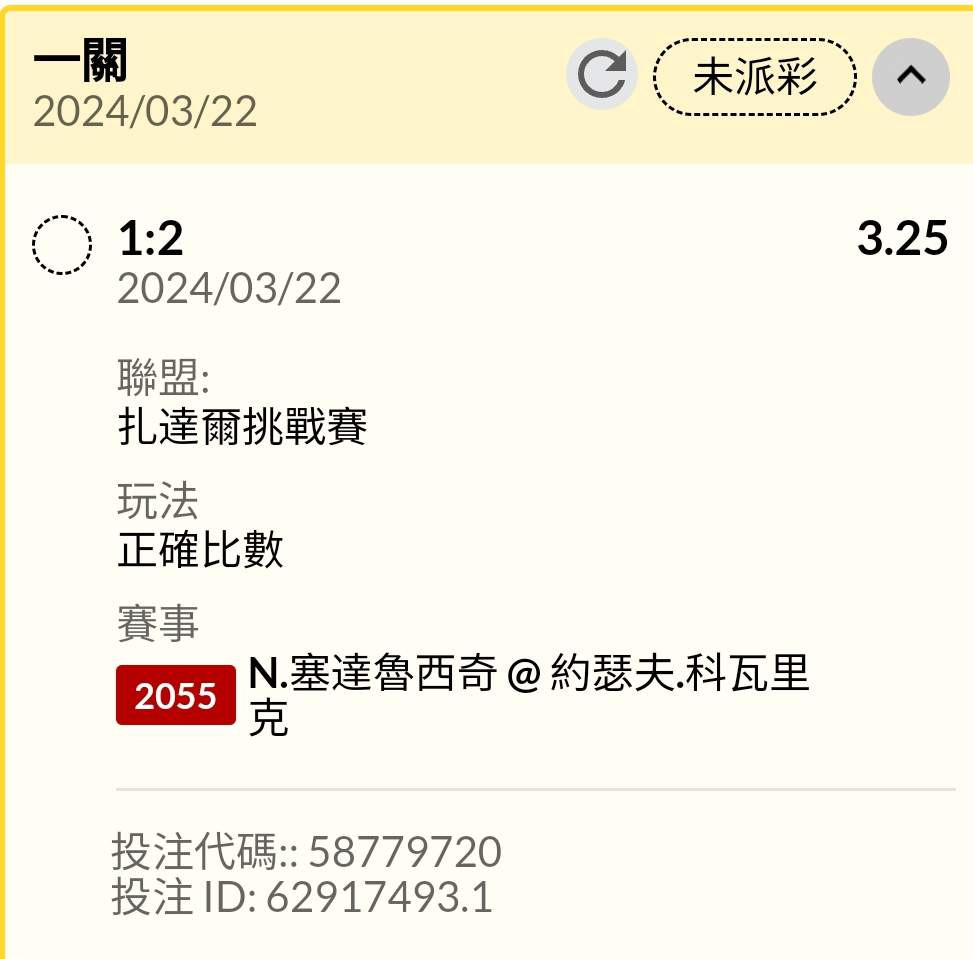Tap the 未派彩 status chip
Screen dimensions: 973x959
(x=755, y=77)
